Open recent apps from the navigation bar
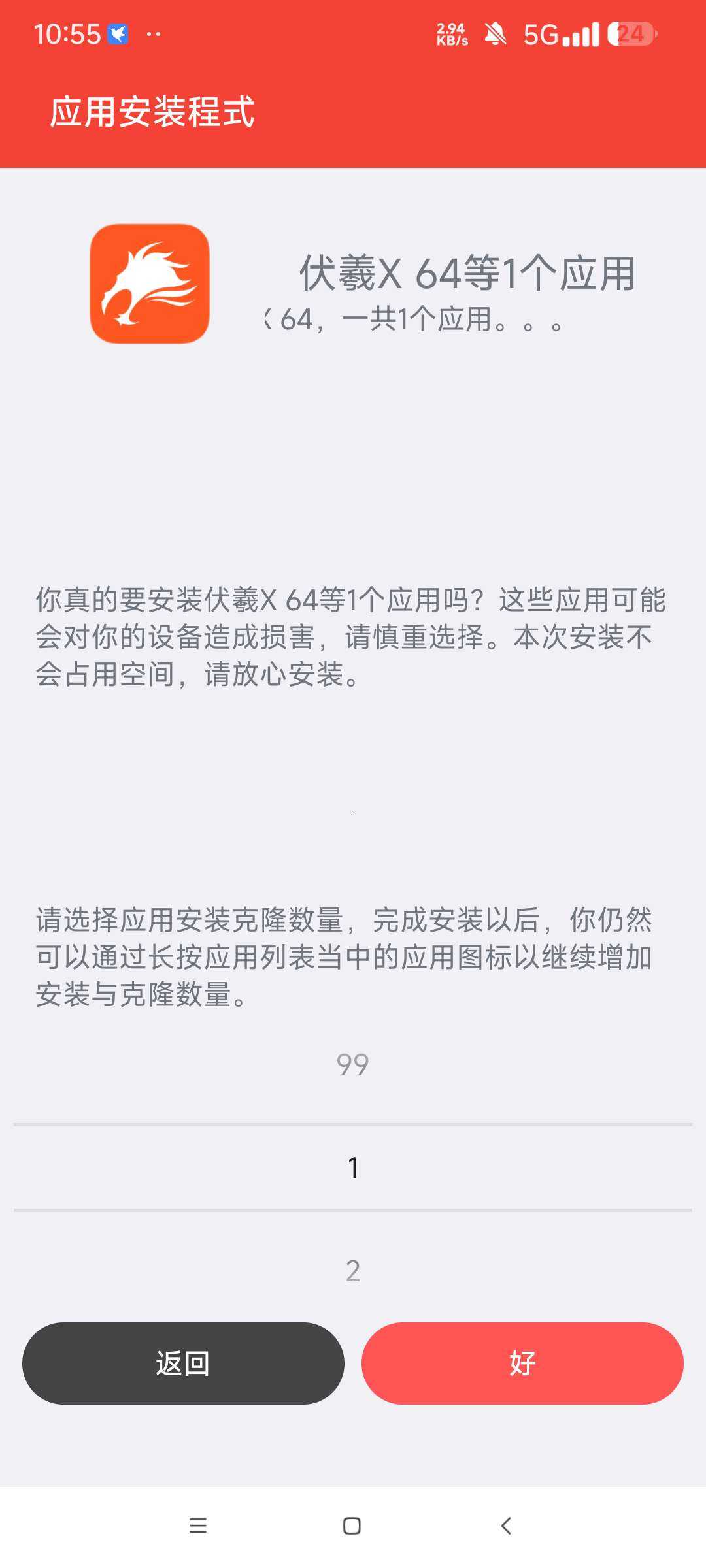The width and height of the screenshot is (706, 1568). click(x=198, y=1526)
